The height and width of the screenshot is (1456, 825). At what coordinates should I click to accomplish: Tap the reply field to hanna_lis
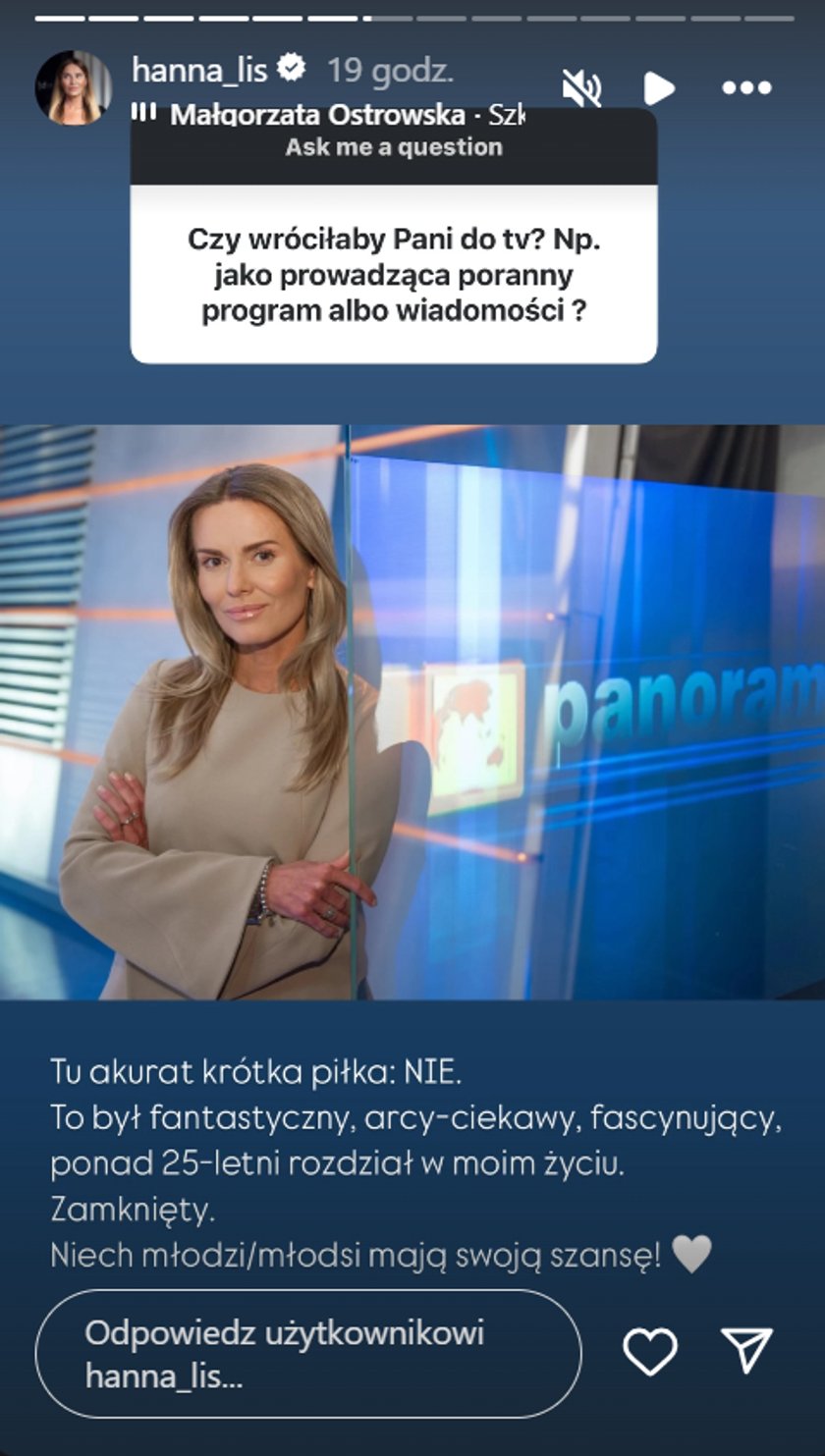[307, 1354]
